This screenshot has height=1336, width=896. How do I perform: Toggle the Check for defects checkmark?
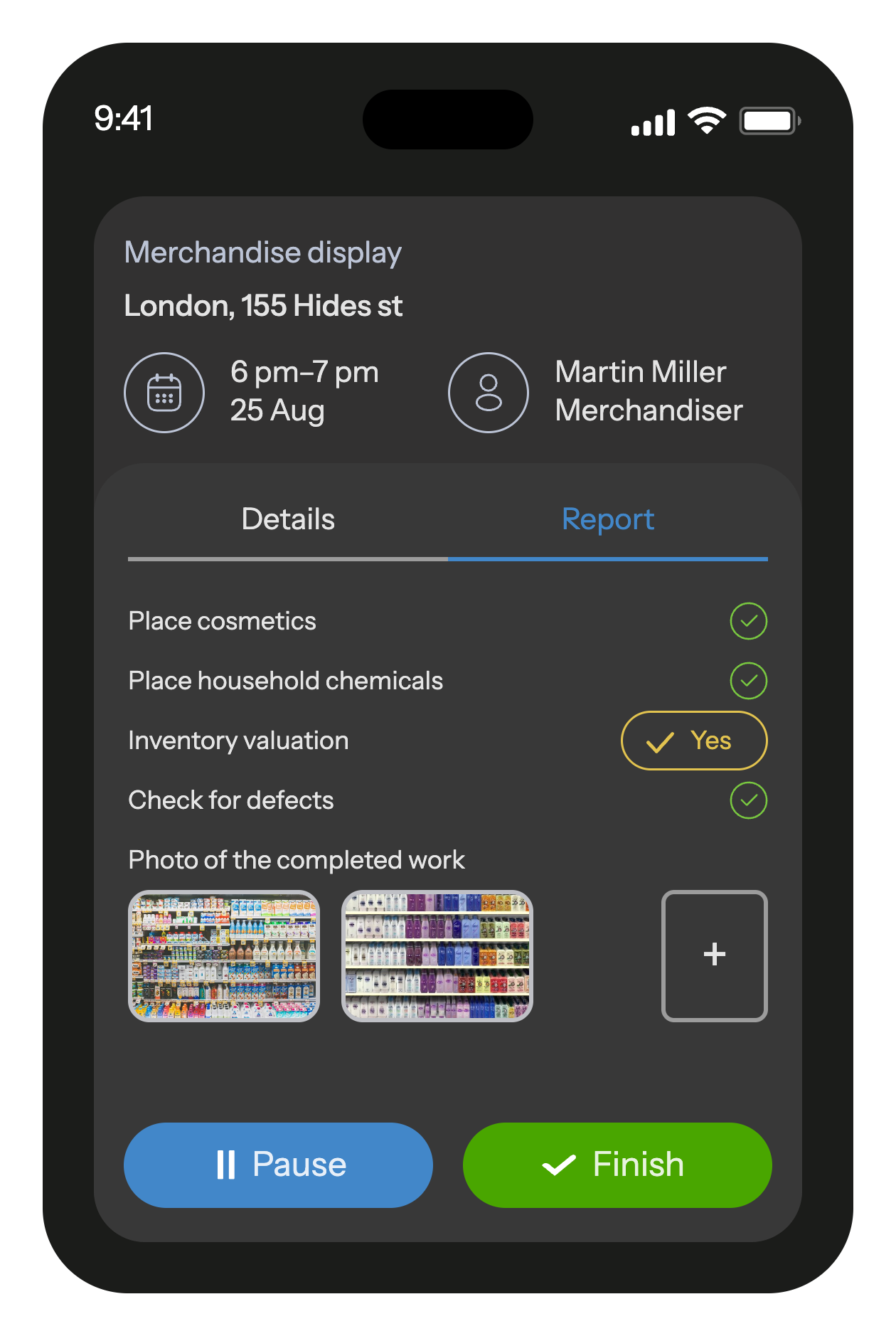(x=748, y=800)
